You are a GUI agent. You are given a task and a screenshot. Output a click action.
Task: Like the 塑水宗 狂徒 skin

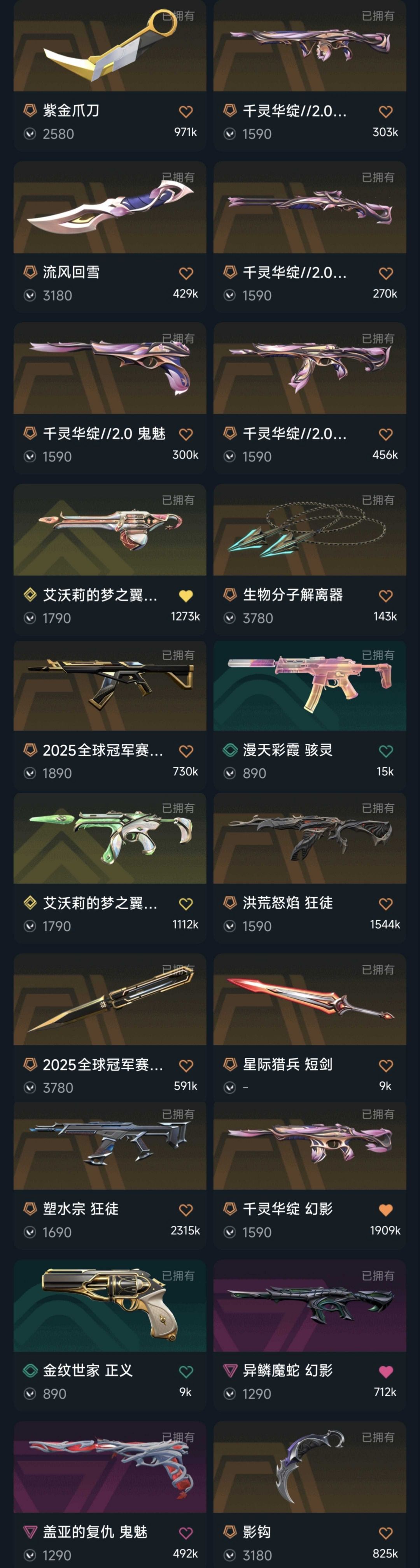point(186,1210)
